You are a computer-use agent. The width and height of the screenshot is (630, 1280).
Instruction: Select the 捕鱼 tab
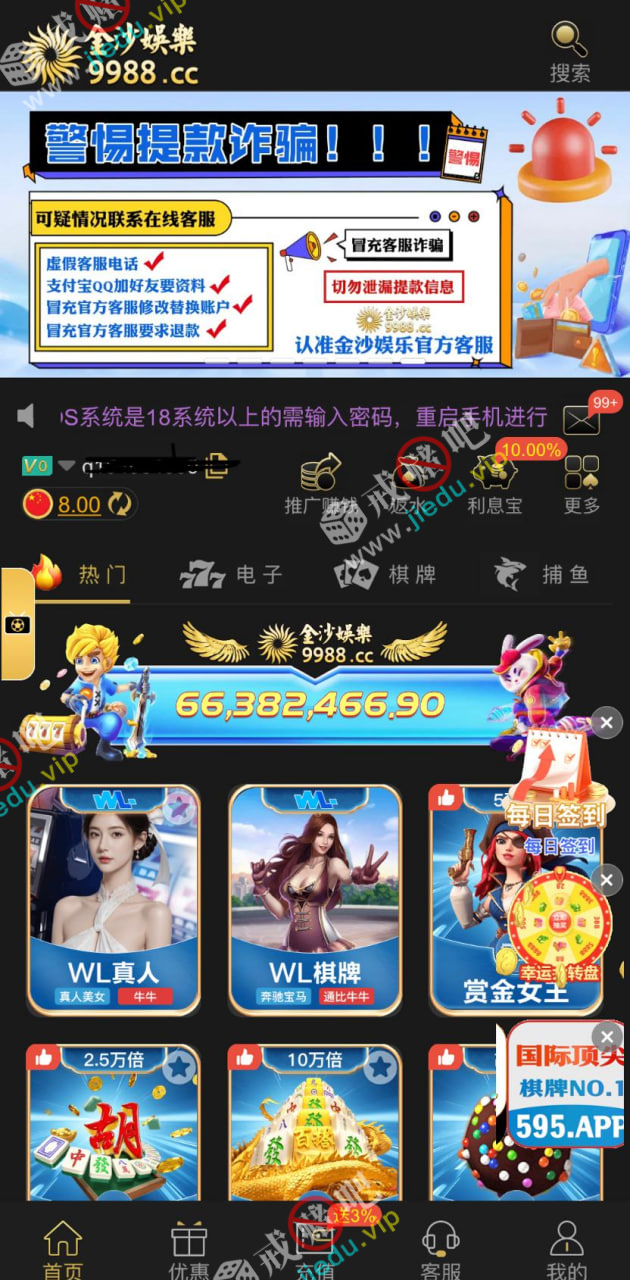(540, 574)
